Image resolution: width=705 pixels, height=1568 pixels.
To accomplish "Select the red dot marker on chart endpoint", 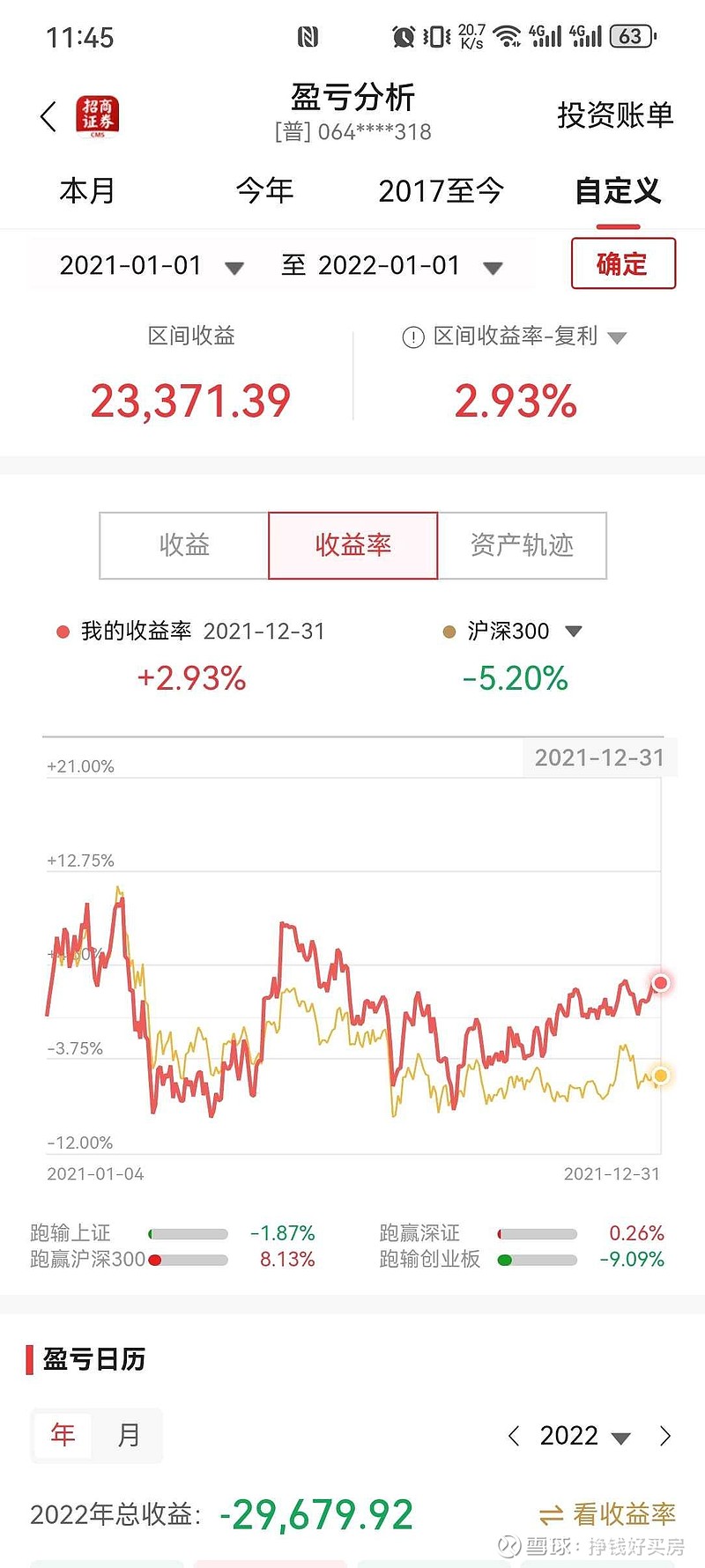I will click(660, 982).
